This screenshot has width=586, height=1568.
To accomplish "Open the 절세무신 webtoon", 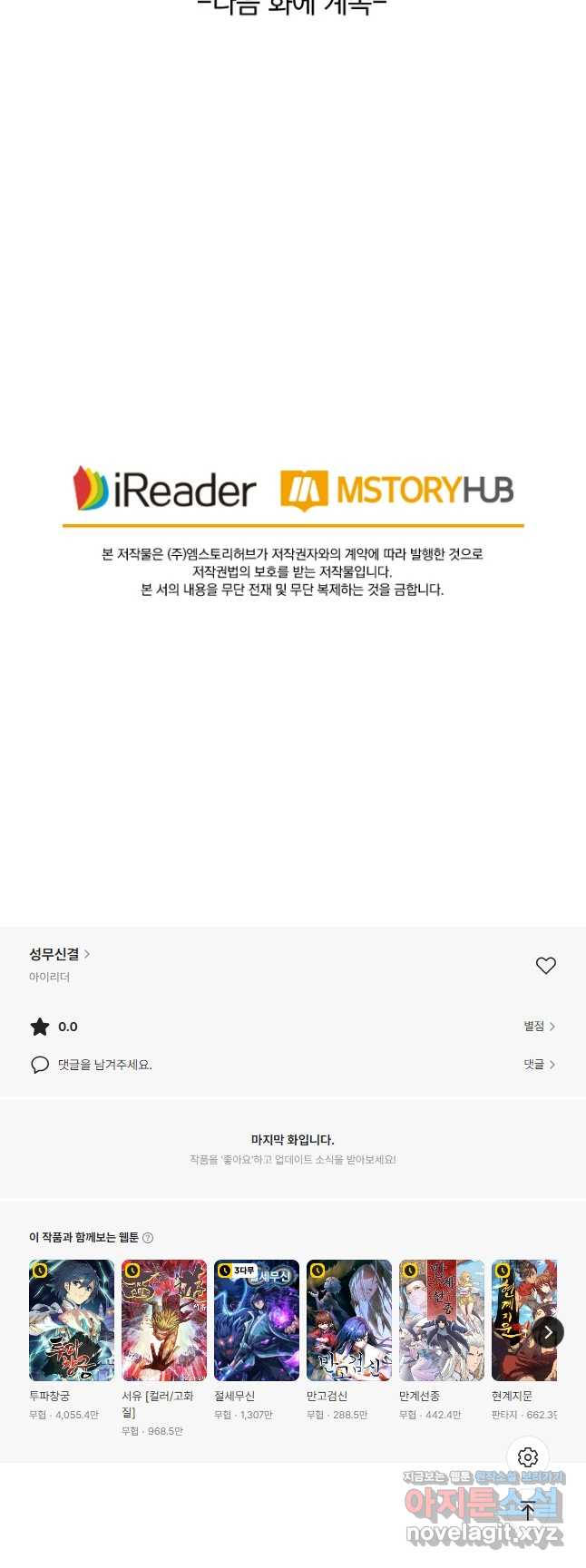I will 257,1320.
